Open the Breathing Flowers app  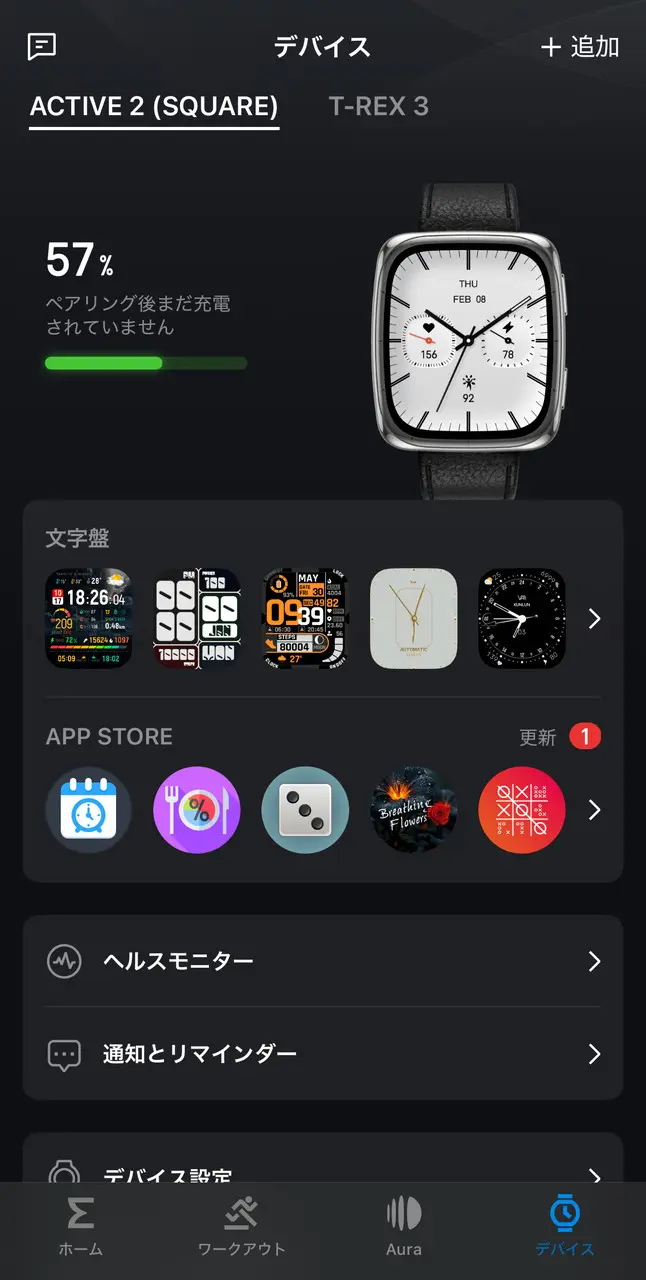(x=413, y=810)
